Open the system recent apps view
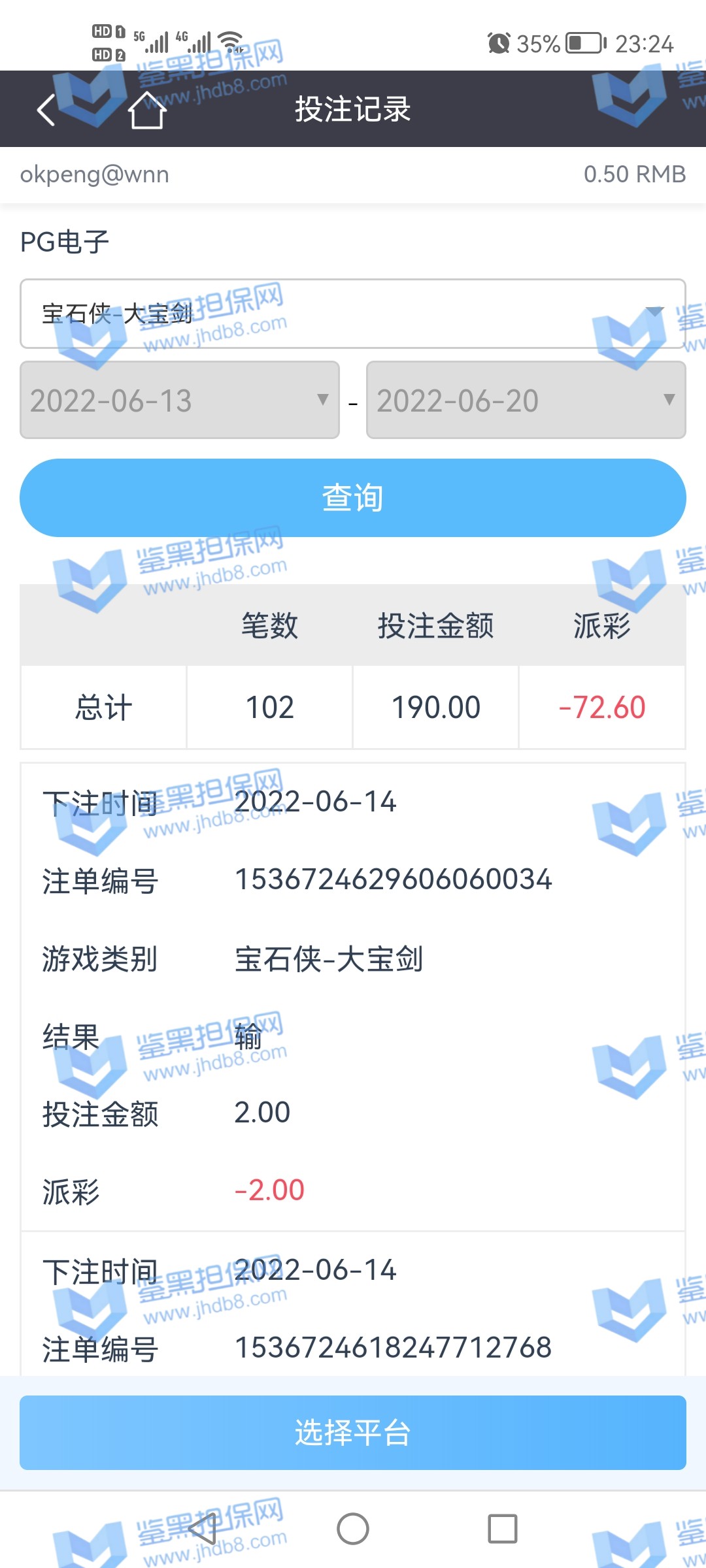706x1568 pixels. coord(502,1529)
